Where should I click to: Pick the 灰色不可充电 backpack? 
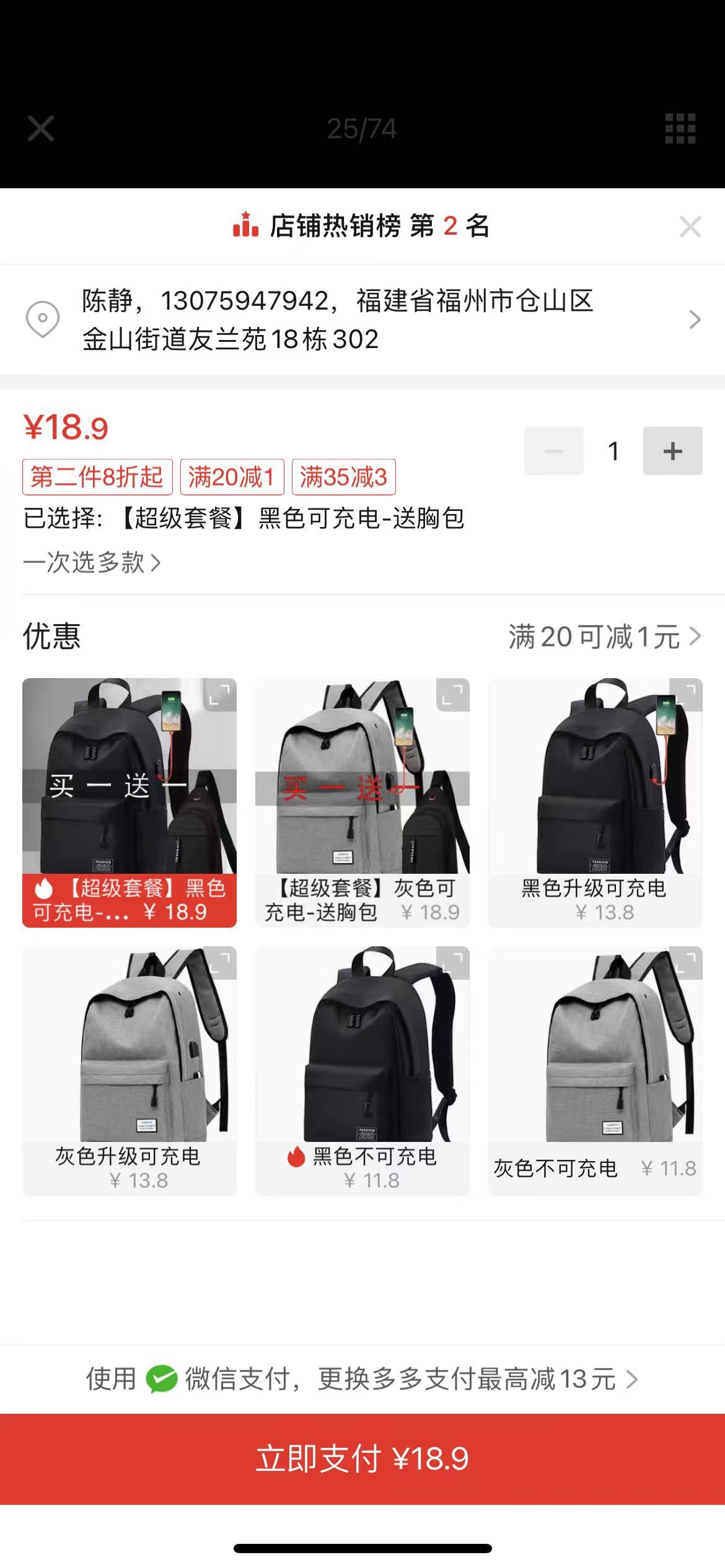point(595,1070)
